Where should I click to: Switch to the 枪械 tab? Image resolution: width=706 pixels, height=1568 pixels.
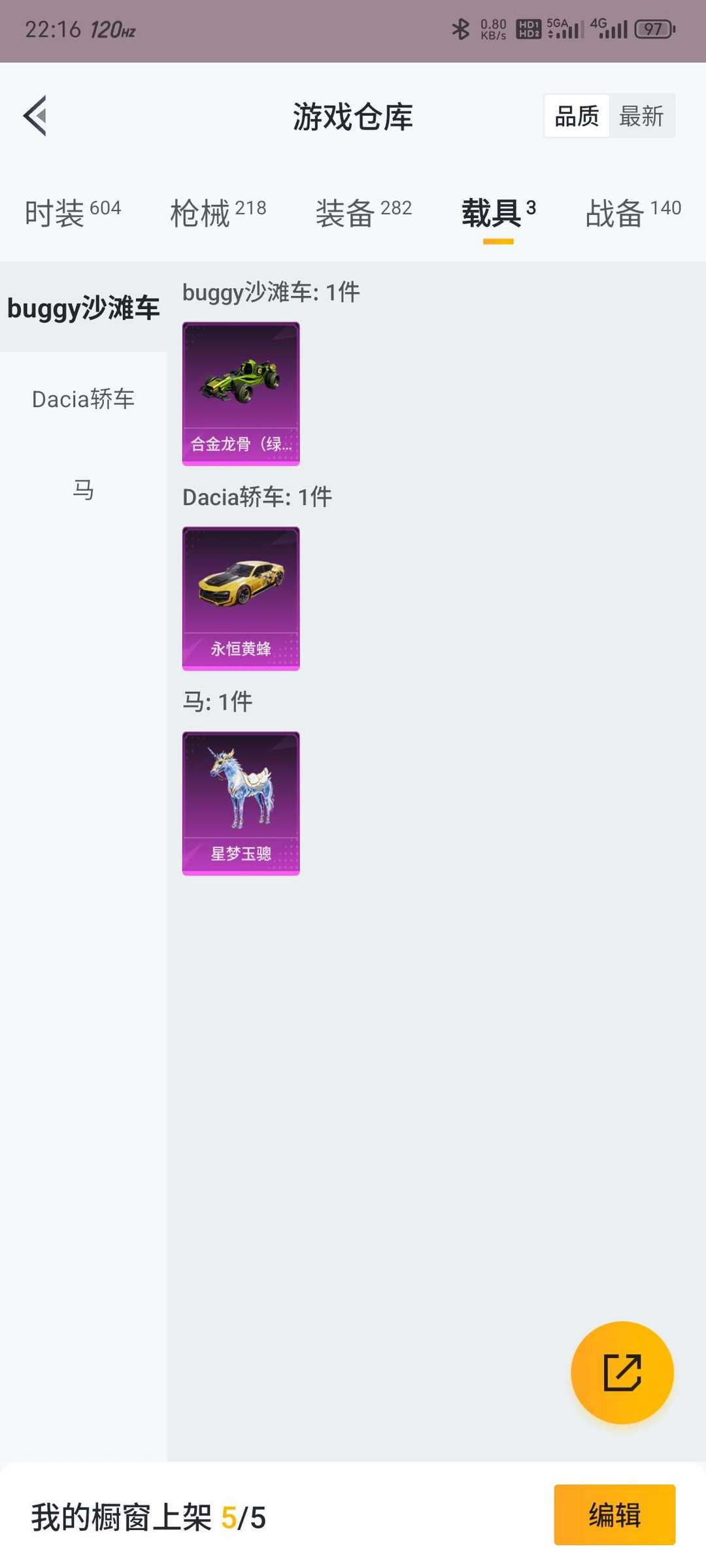pyautogui.click(x=218, y=212)
